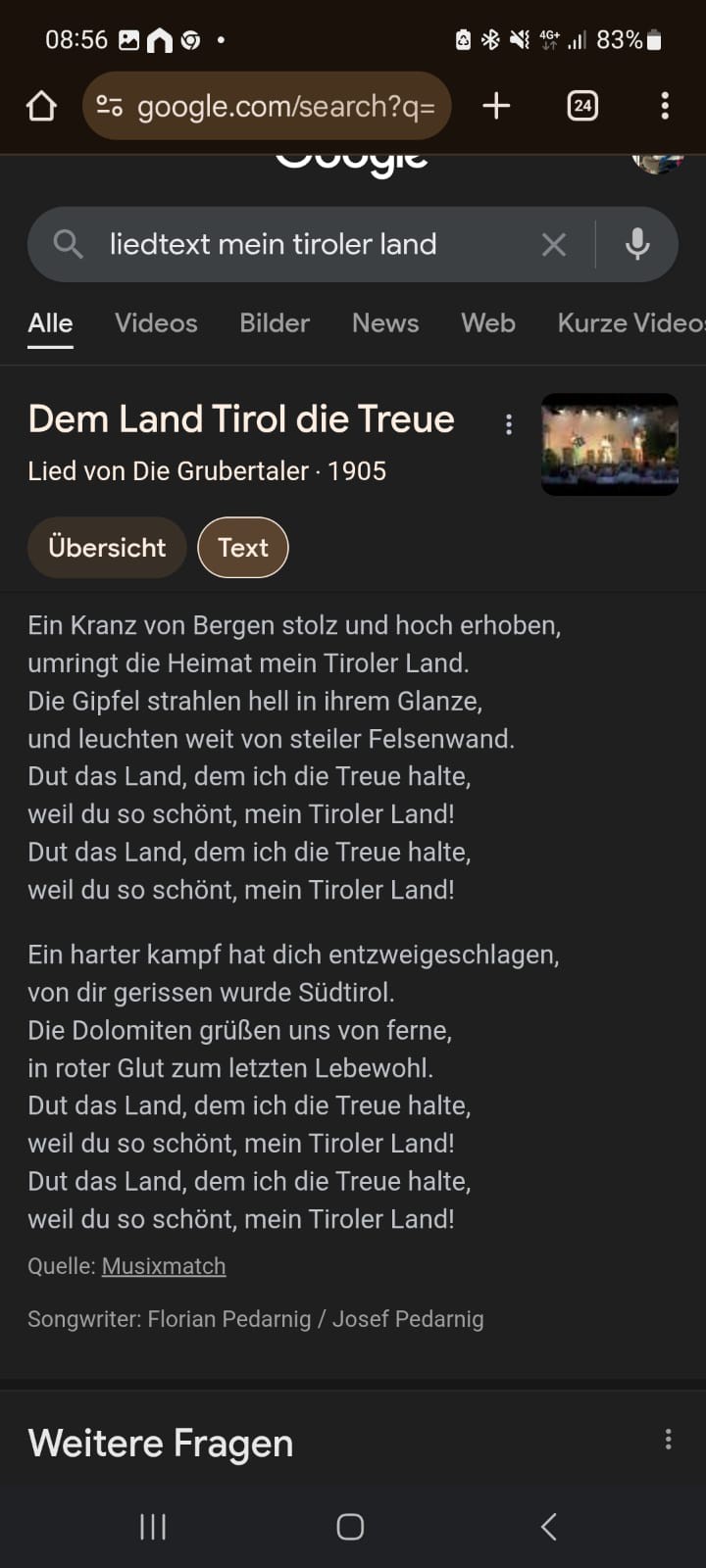This screenshot has width=706, height=1568.
Task: Open the Musixmatch source link
Action: click(x=164, y=1266)
